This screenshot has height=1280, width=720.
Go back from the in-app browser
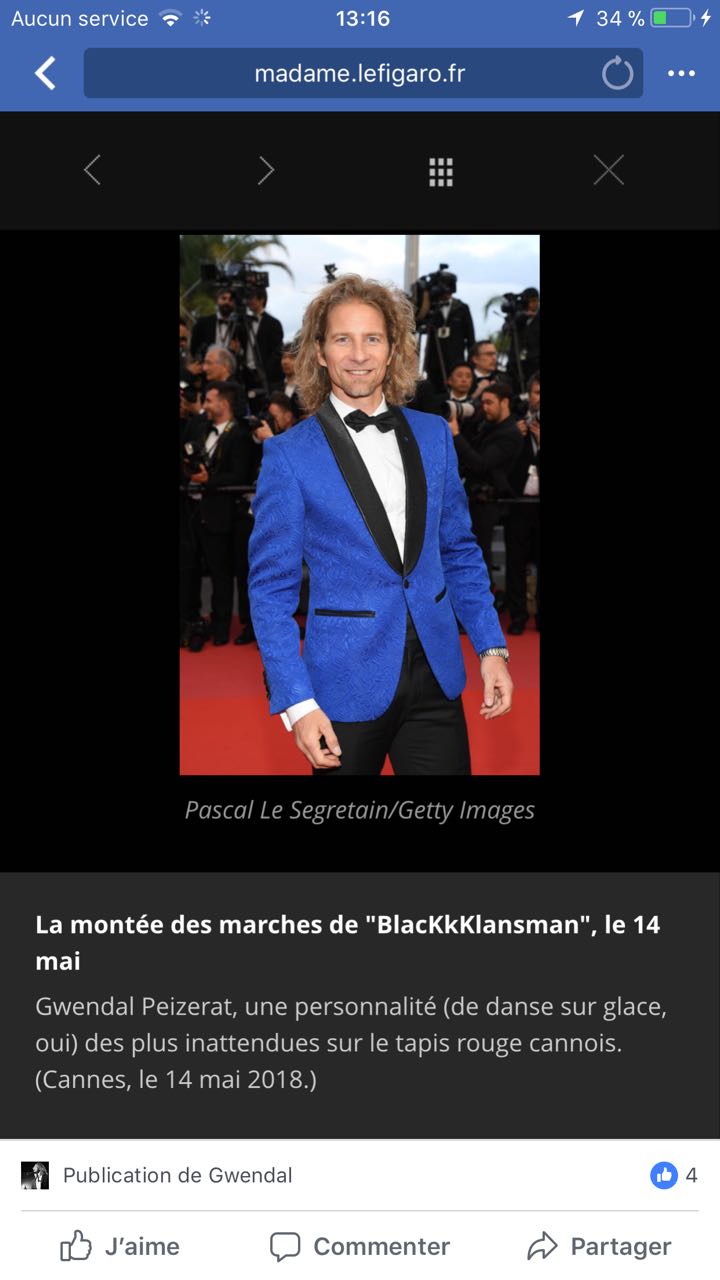point(45,73)
